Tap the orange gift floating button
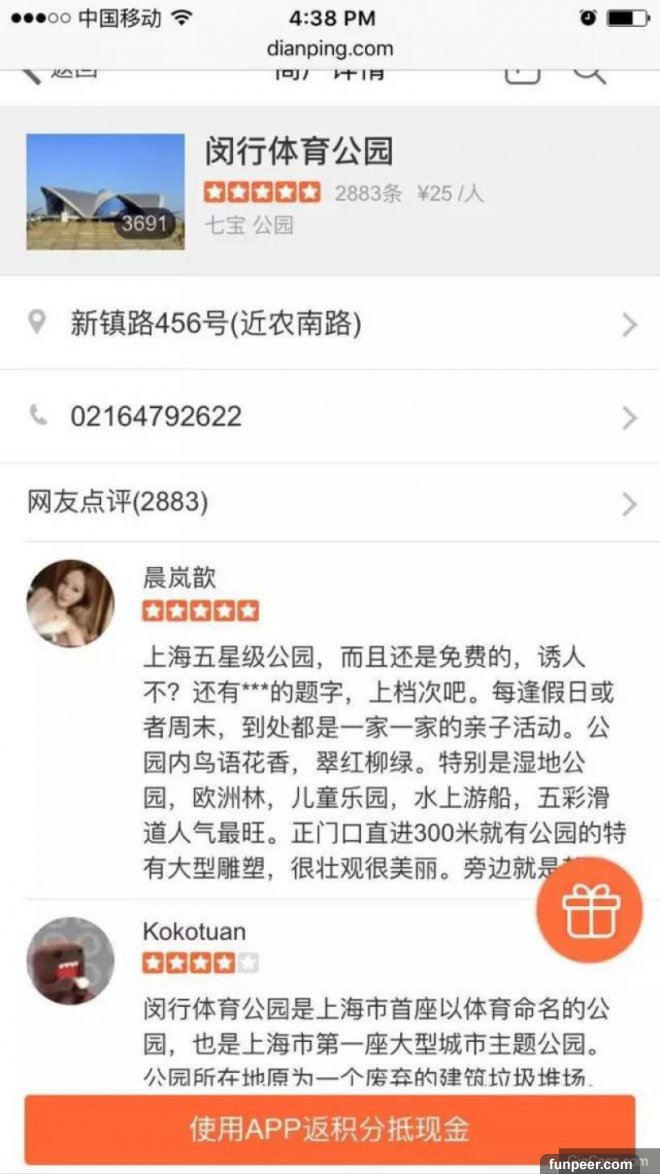The width and height of the screenshot is (660, 1174). click(x=592, y=910)
